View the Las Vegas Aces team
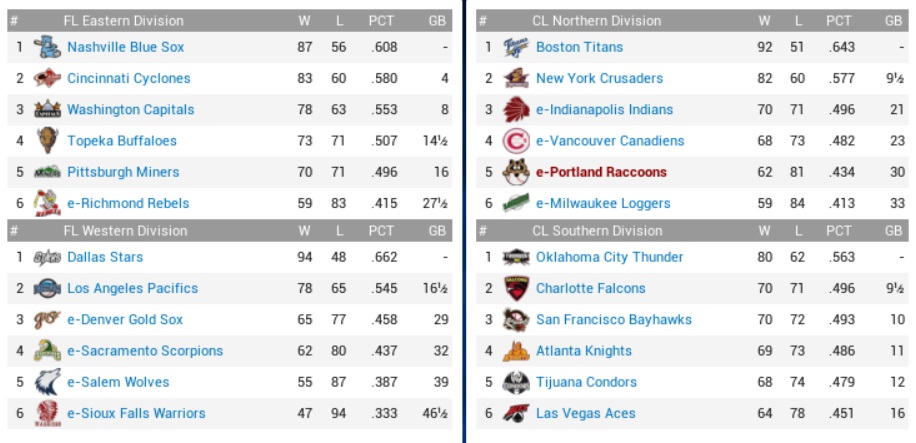Viewport: 916px width, 443px height. [x=585, y=413]
